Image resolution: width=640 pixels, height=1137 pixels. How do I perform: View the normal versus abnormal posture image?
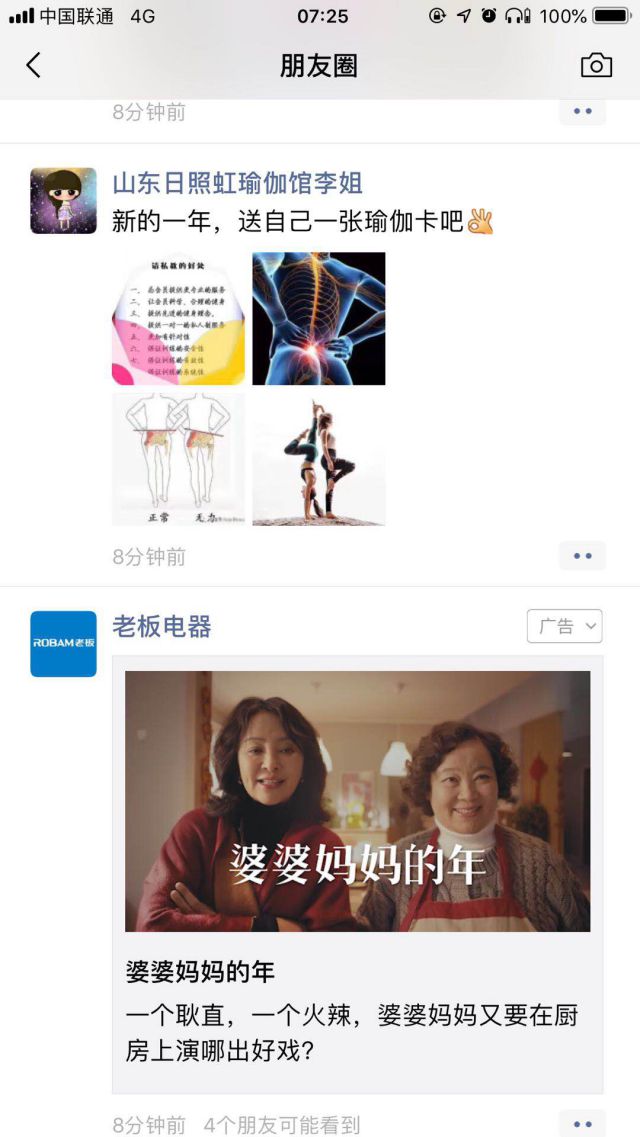point(178,459)
